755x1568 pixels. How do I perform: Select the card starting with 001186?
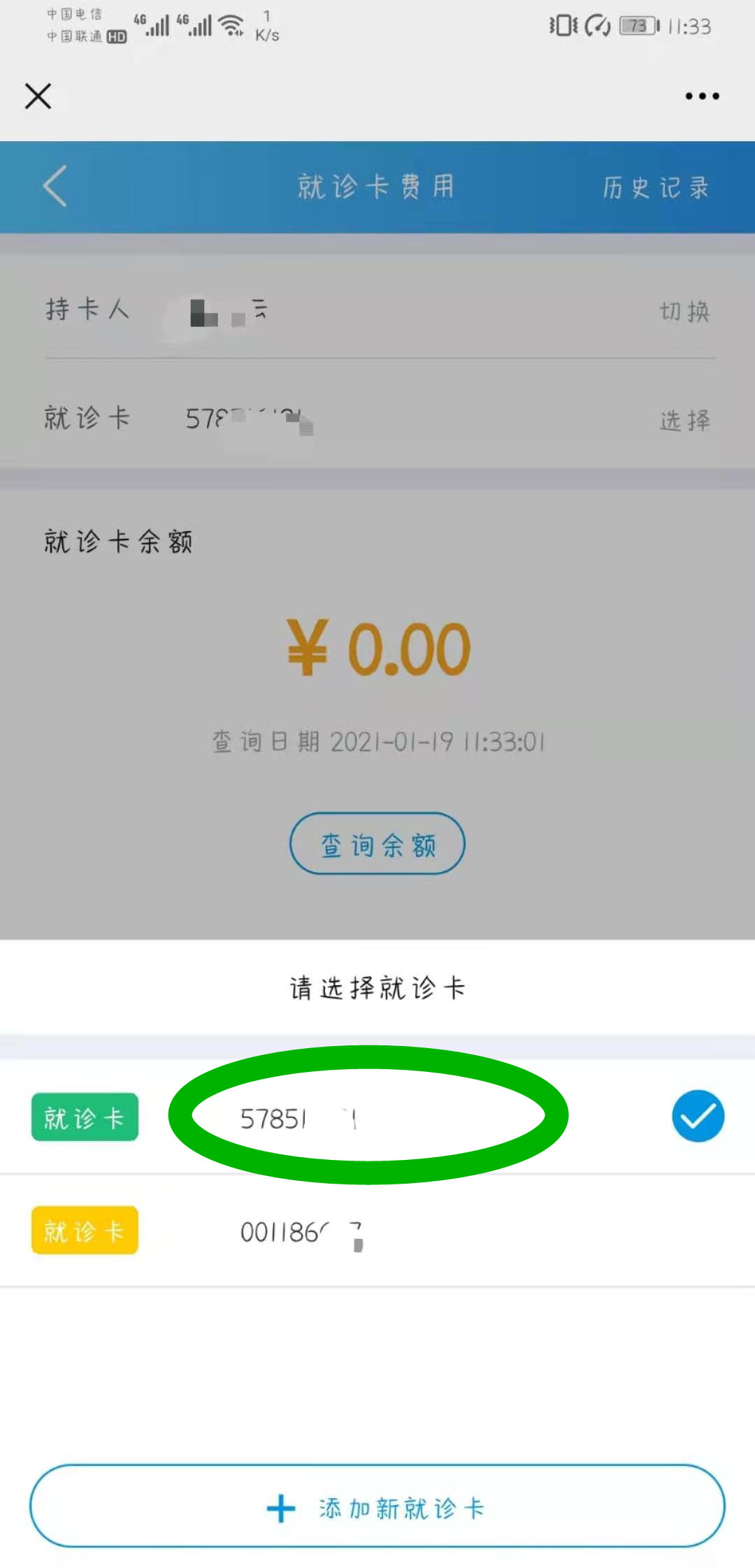tap(377, 1231)
